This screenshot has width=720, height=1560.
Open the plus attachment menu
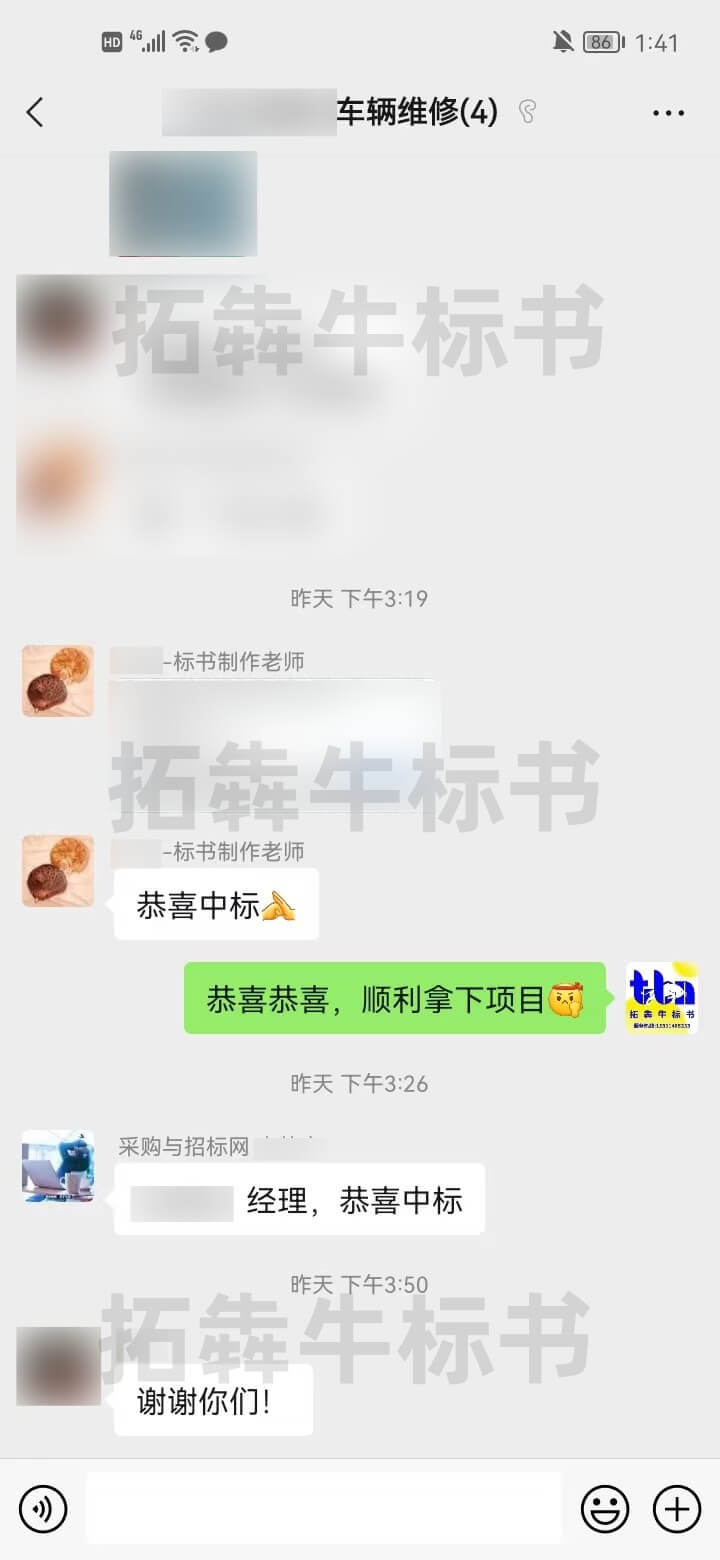click(677, 1508)
